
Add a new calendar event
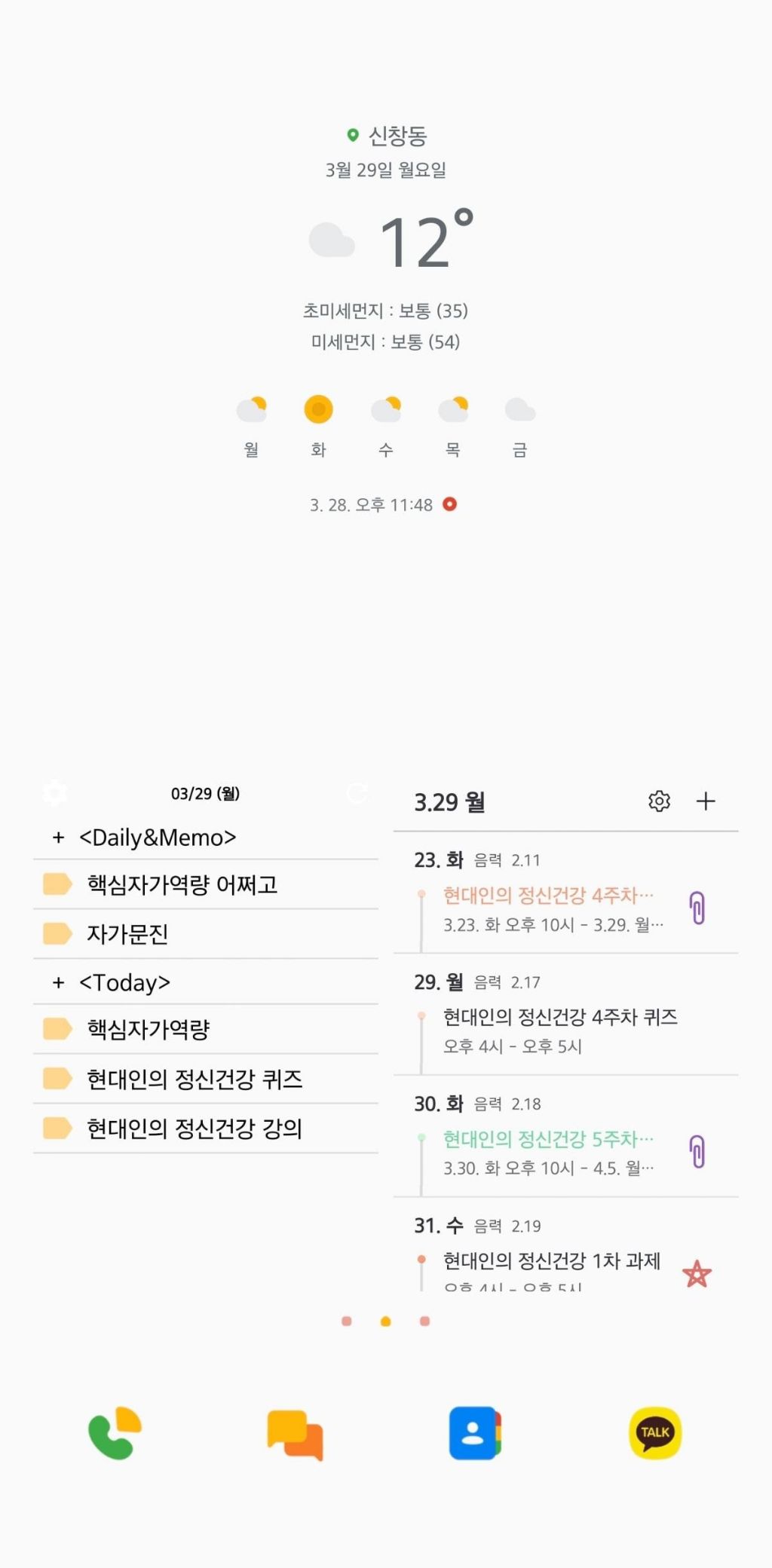(x=706, y=801)
